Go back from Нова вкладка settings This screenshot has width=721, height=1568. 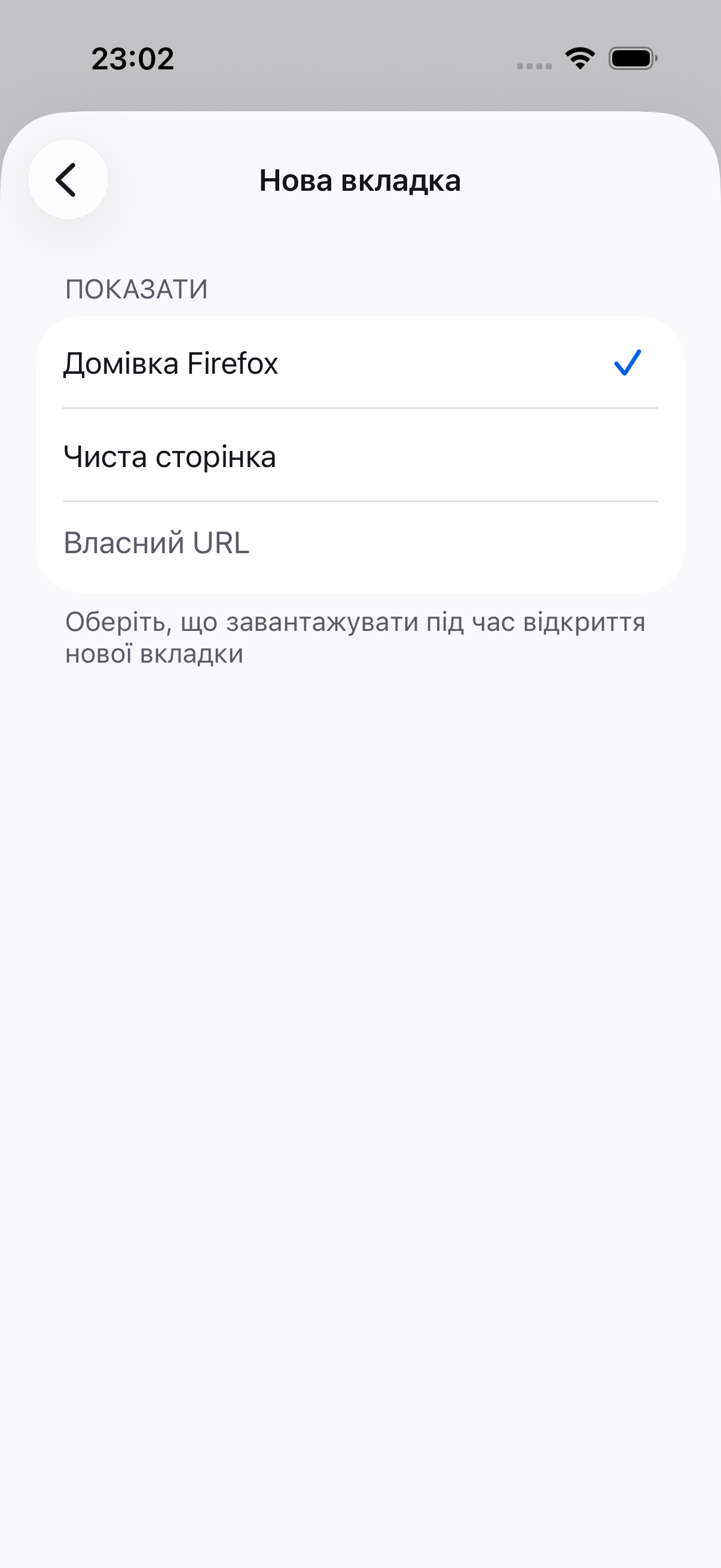pos(68,179)
